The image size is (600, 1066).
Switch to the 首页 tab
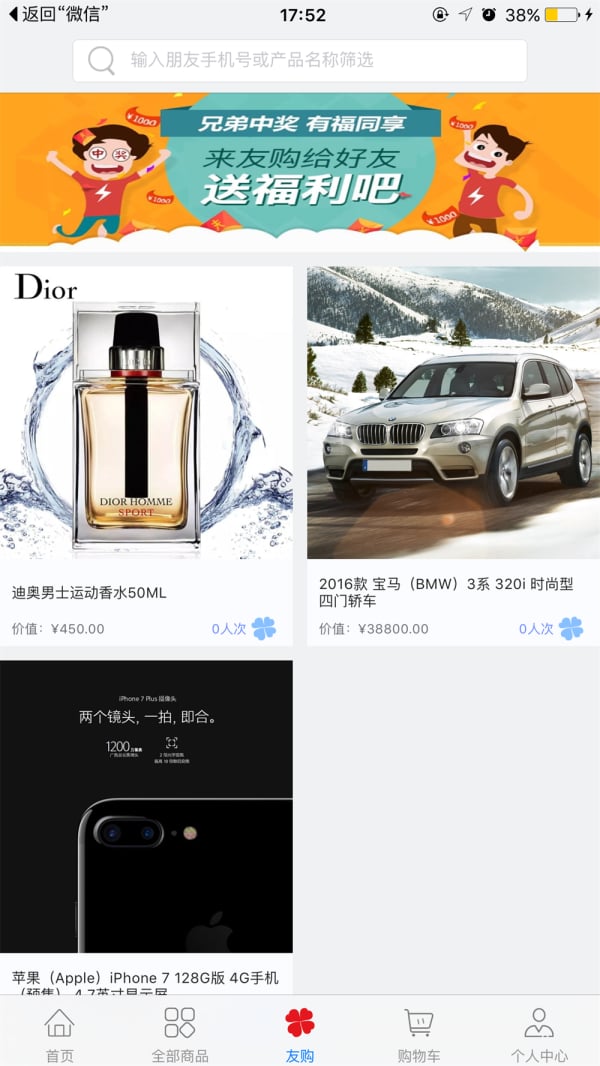point(60,1034)
